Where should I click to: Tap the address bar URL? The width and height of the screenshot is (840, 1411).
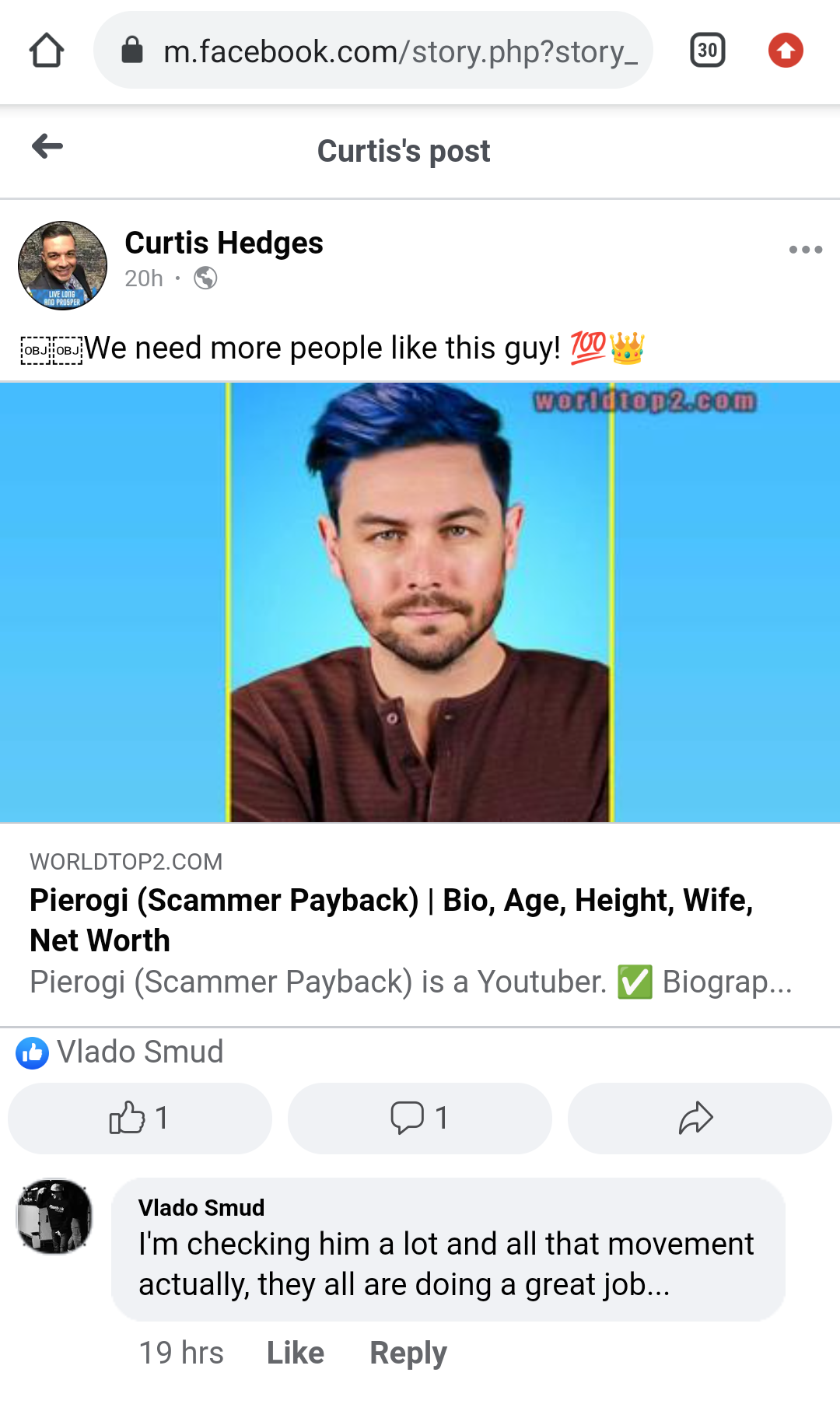(x=400, y=51)
